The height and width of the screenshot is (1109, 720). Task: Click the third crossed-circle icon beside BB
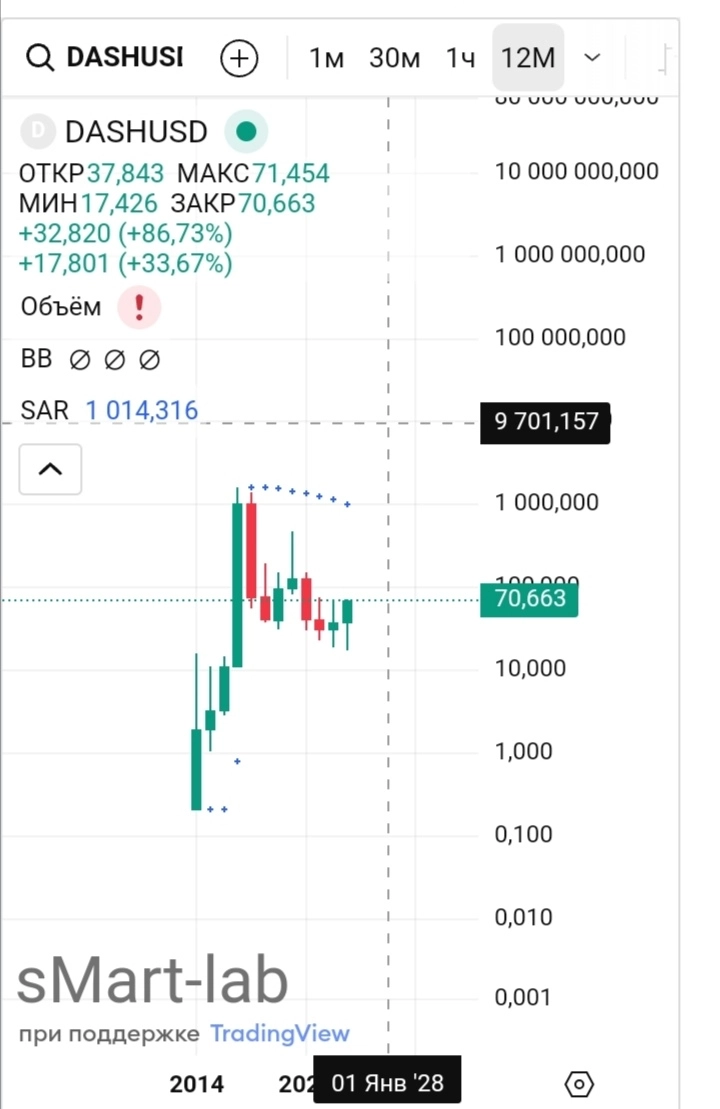coord(150,359)
